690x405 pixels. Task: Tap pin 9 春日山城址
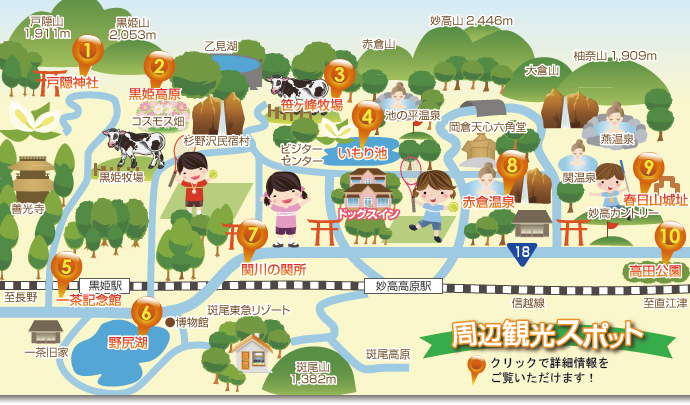(649, 168)
